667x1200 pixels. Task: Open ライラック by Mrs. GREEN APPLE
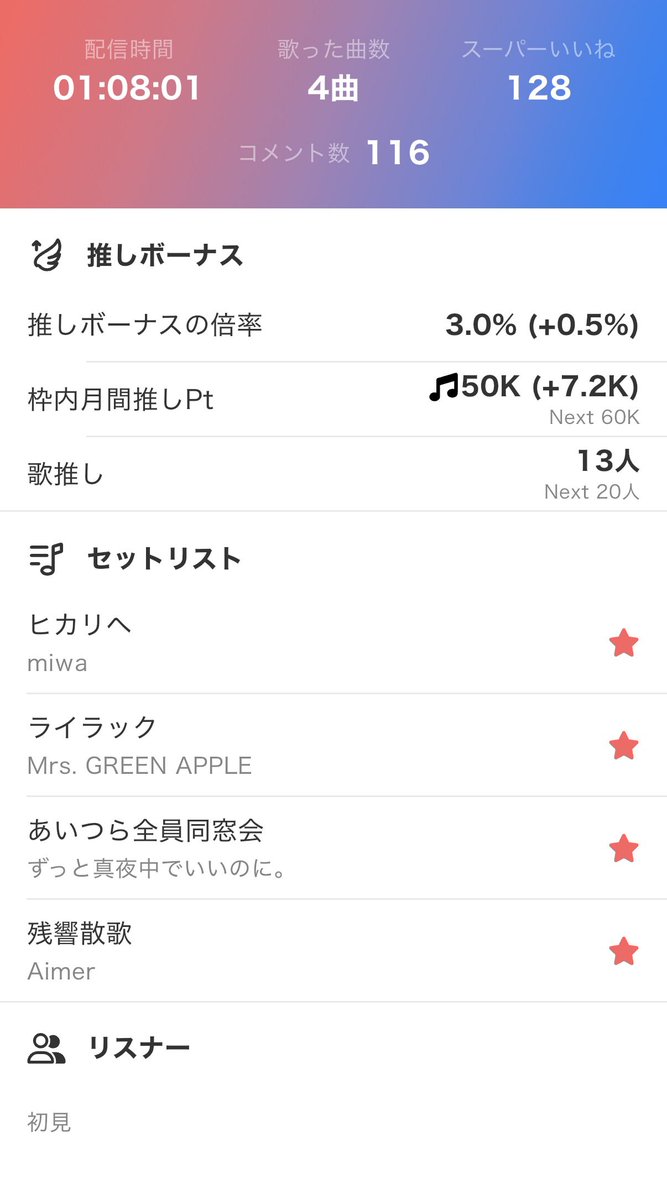[333, 745]
